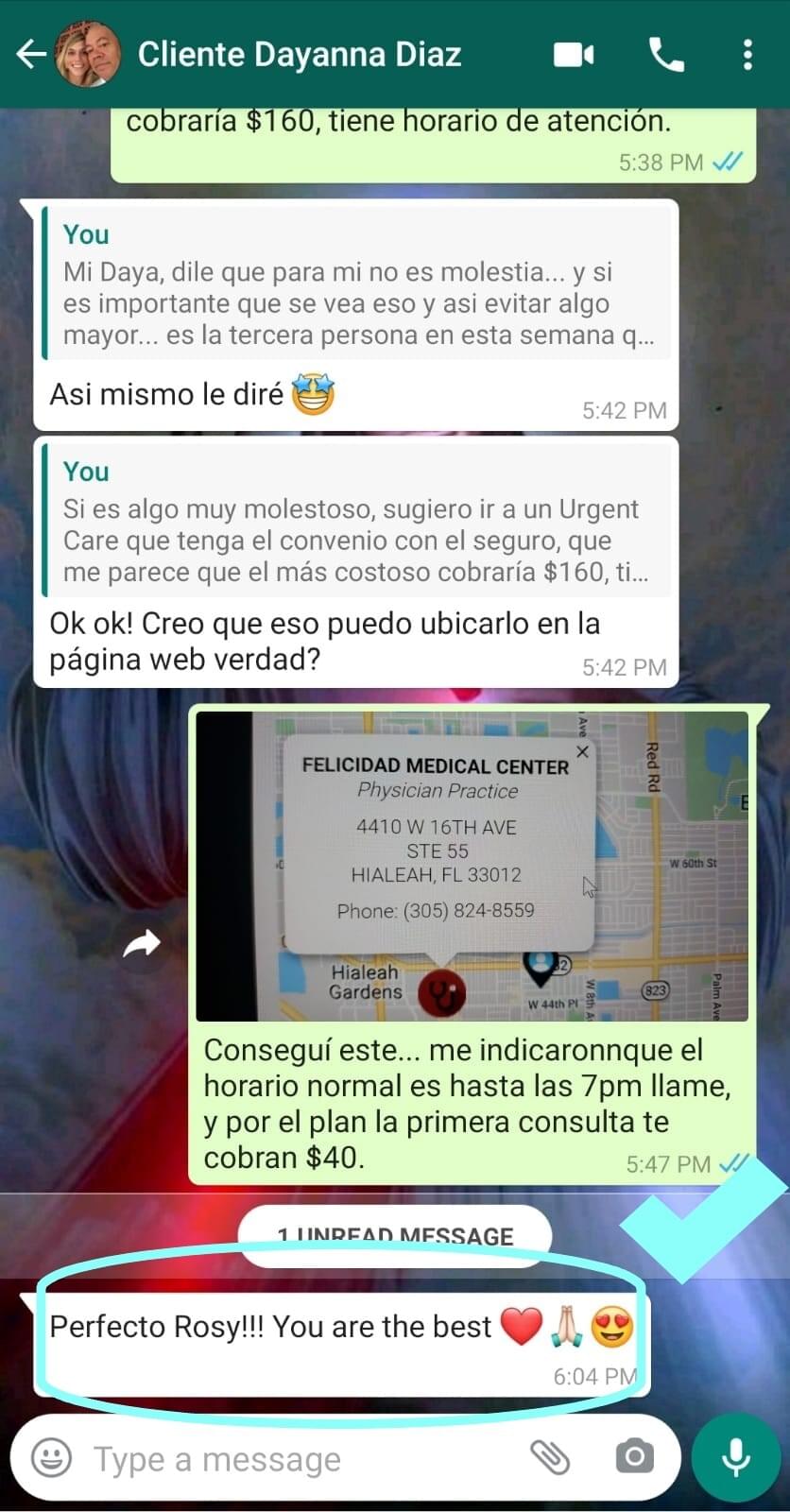The height and width of the screenshot is (1512, 790).
Task: Open the camera to send a photo
Action: [x=634, y=1458]
